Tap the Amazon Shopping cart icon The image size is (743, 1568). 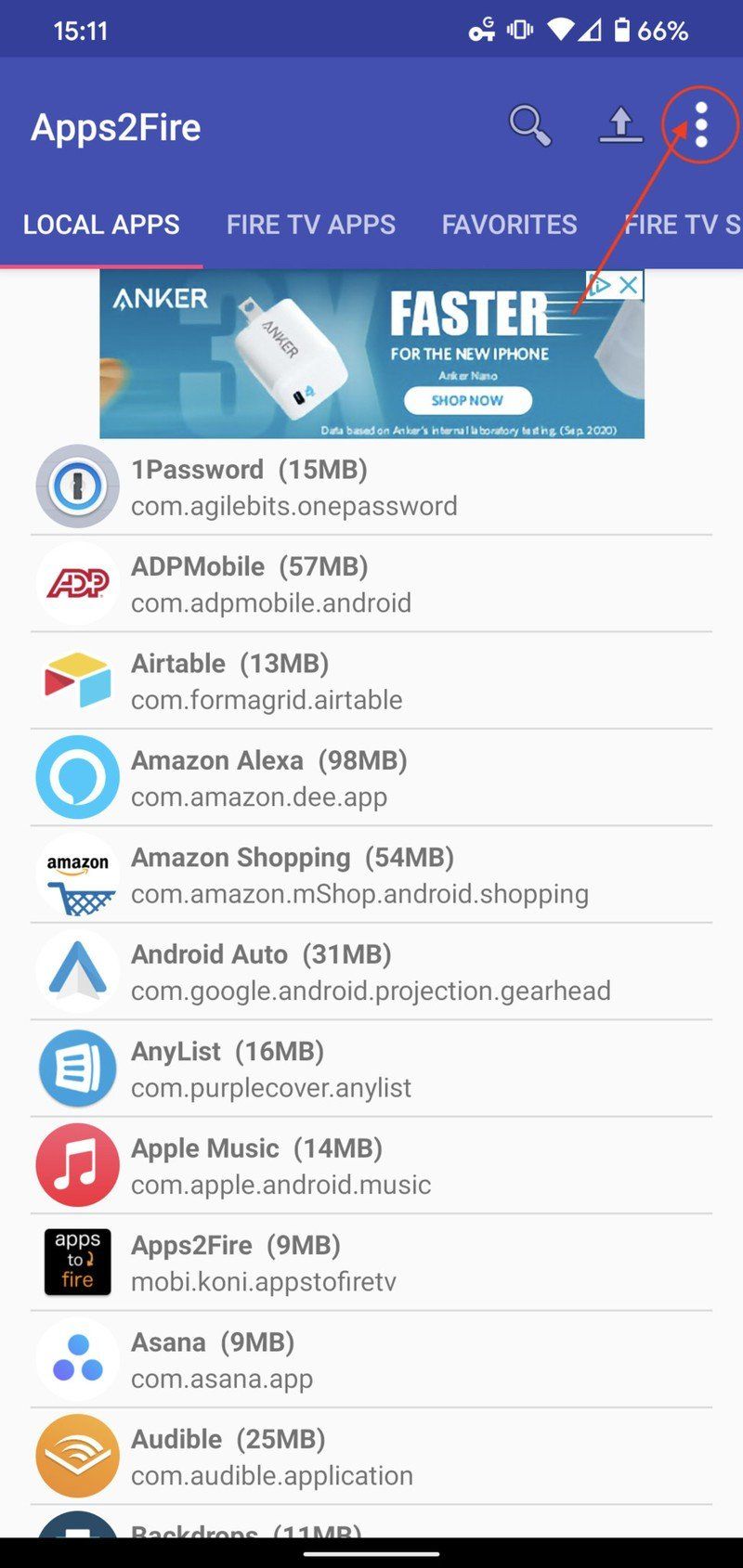pos(77,874)
